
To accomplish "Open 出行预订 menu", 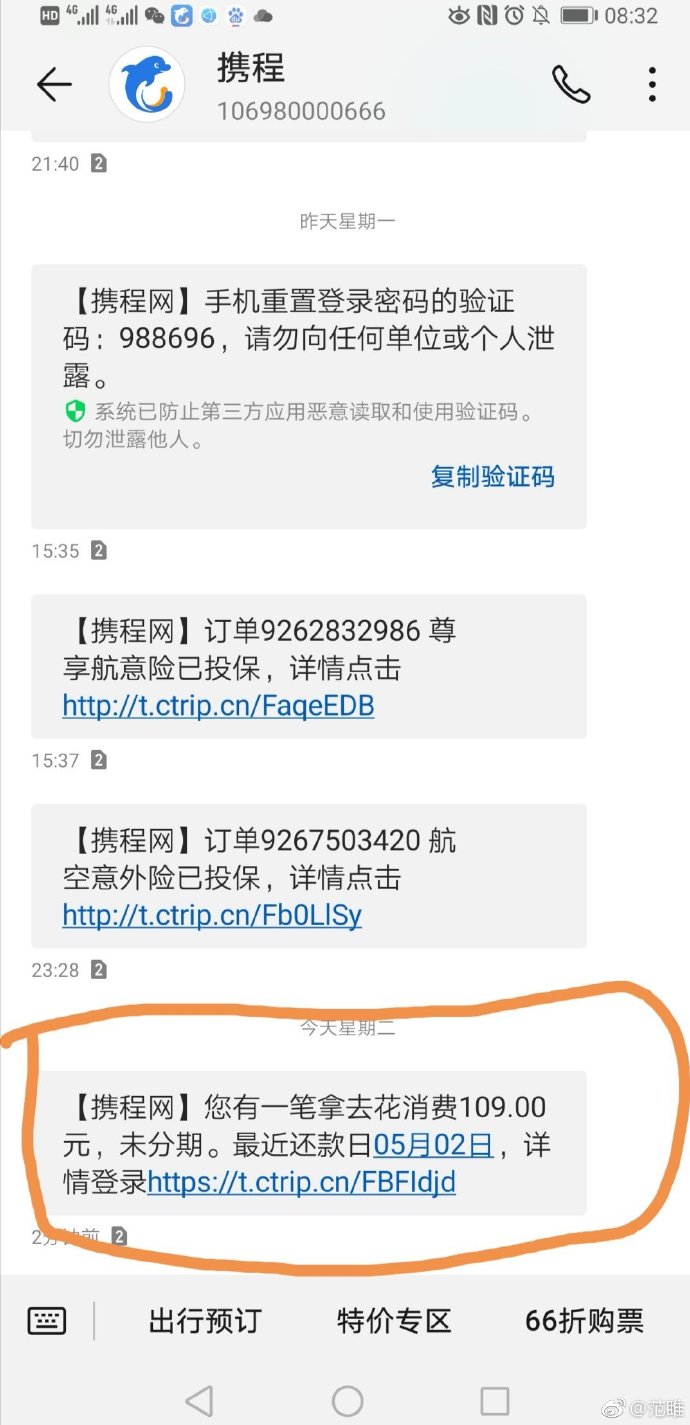I will (x=205, y=1321).
